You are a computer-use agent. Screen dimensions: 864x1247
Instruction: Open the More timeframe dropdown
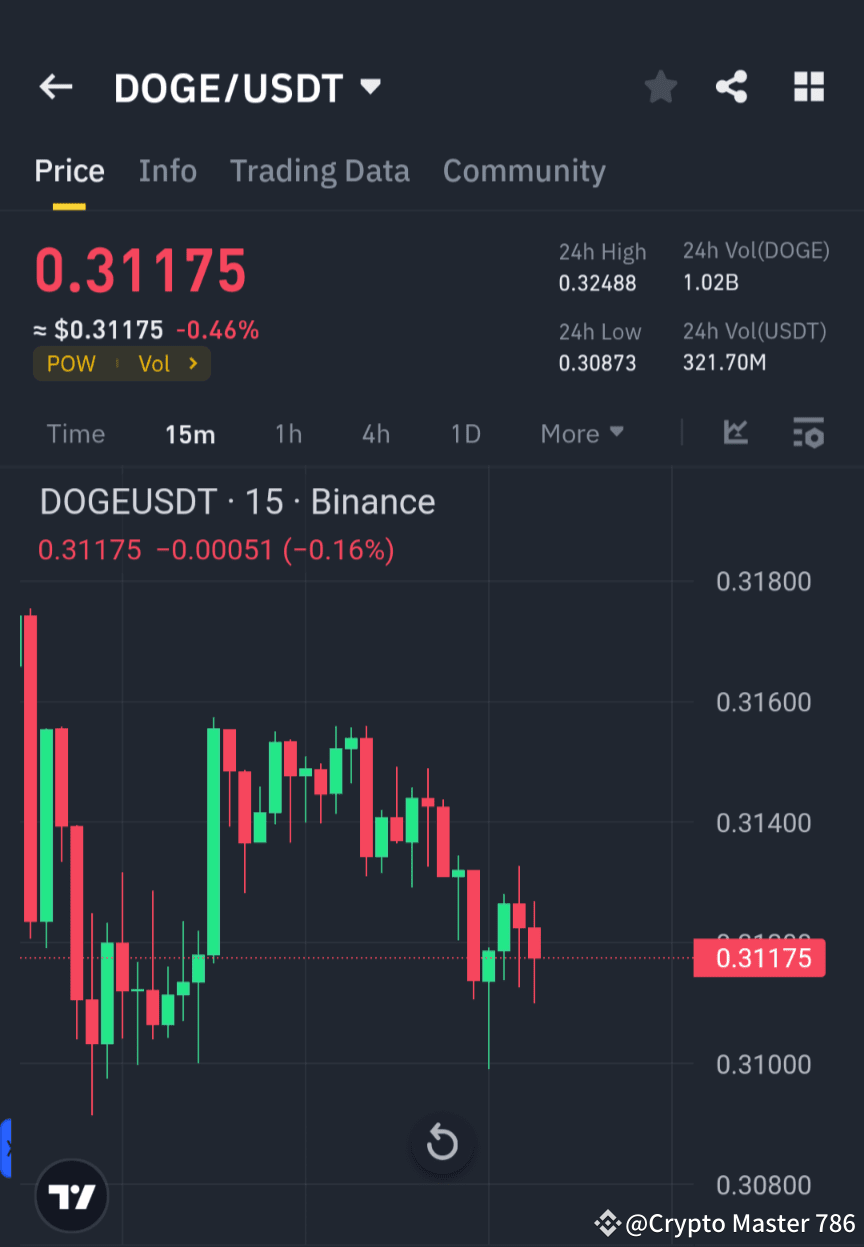[581, 433]
